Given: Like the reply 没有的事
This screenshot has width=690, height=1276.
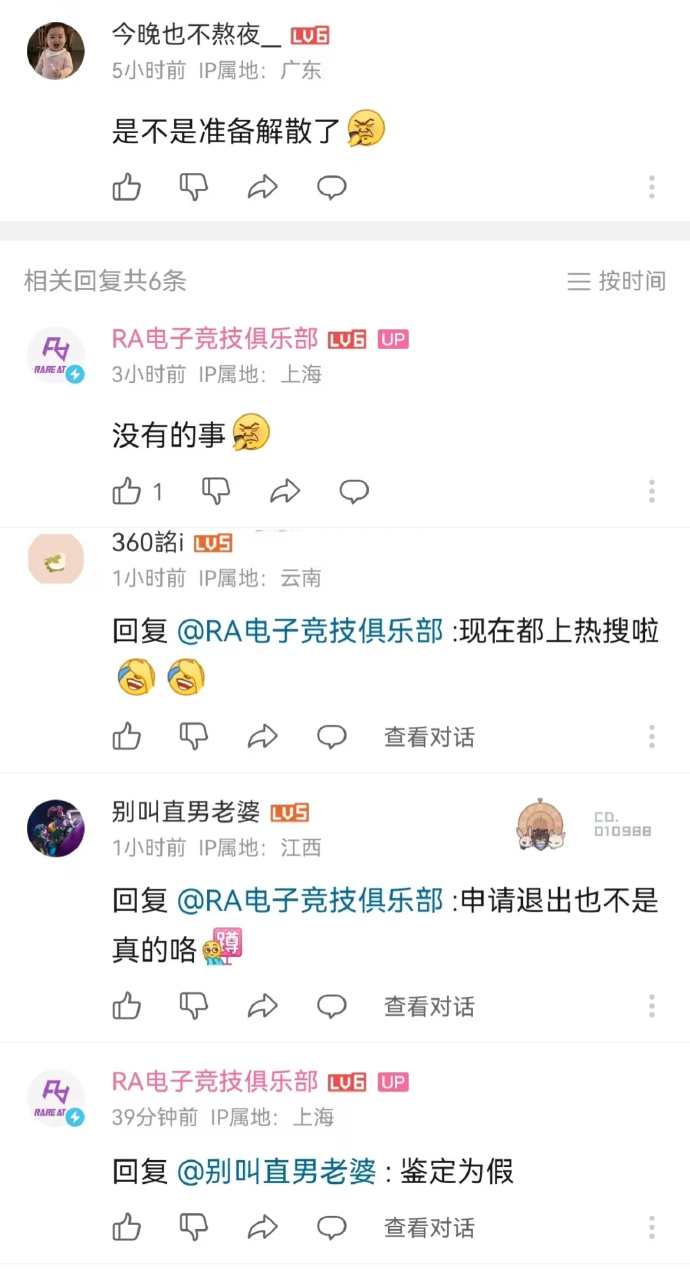Looking at the screenshot, I should [127, 491].
